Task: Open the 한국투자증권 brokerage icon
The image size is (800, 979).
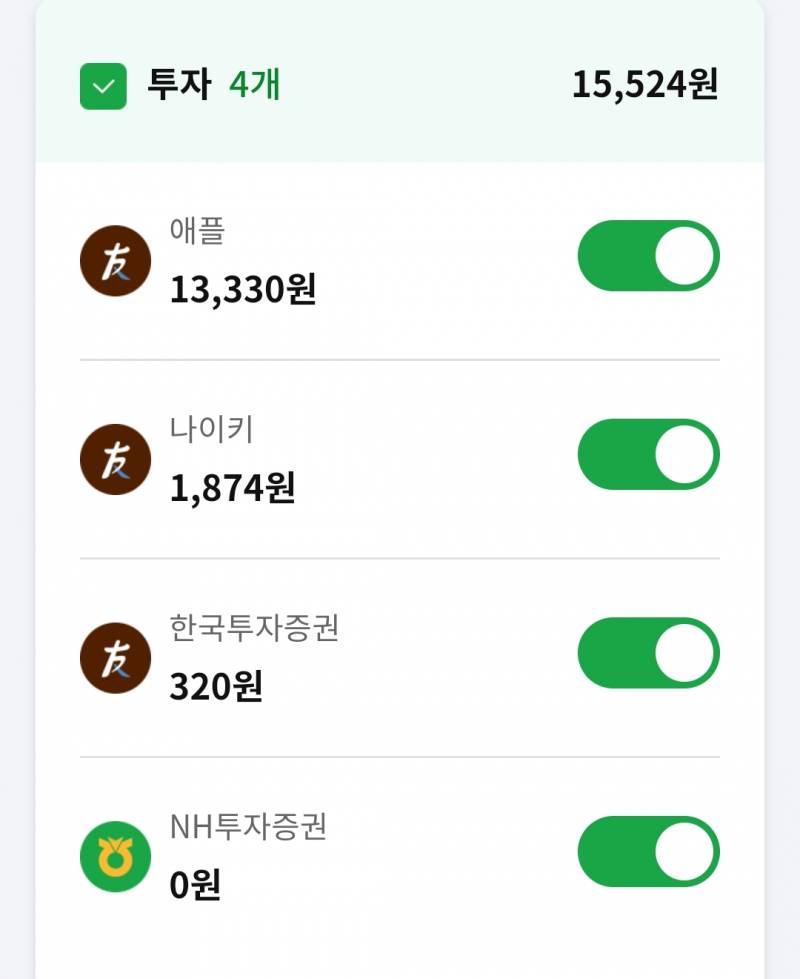Action: click(115, 657)
